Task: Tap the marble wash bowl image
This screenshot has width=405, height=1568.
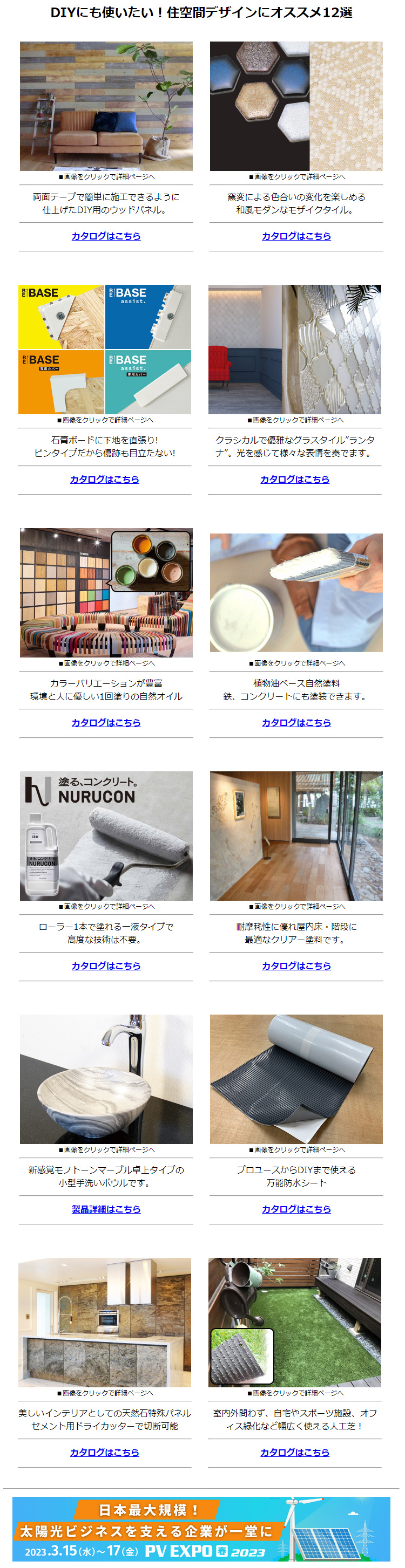Action: 106,1079
